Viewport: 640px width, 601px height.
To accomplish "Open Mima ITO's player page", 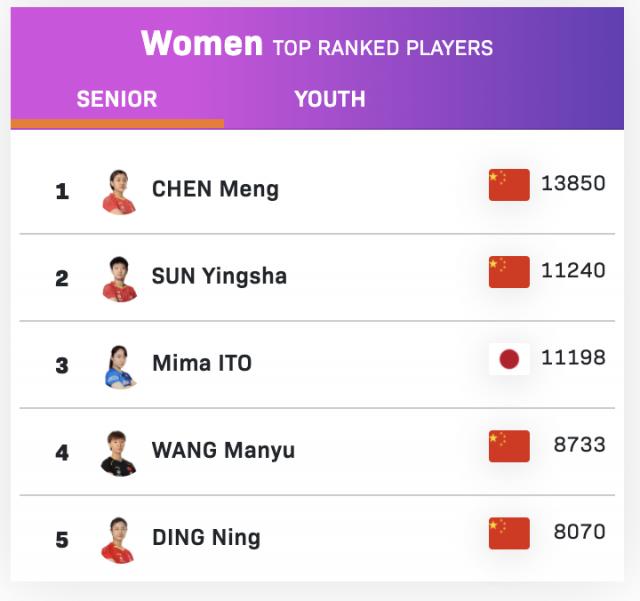I will pyautogui.click(x=202, y=363).
